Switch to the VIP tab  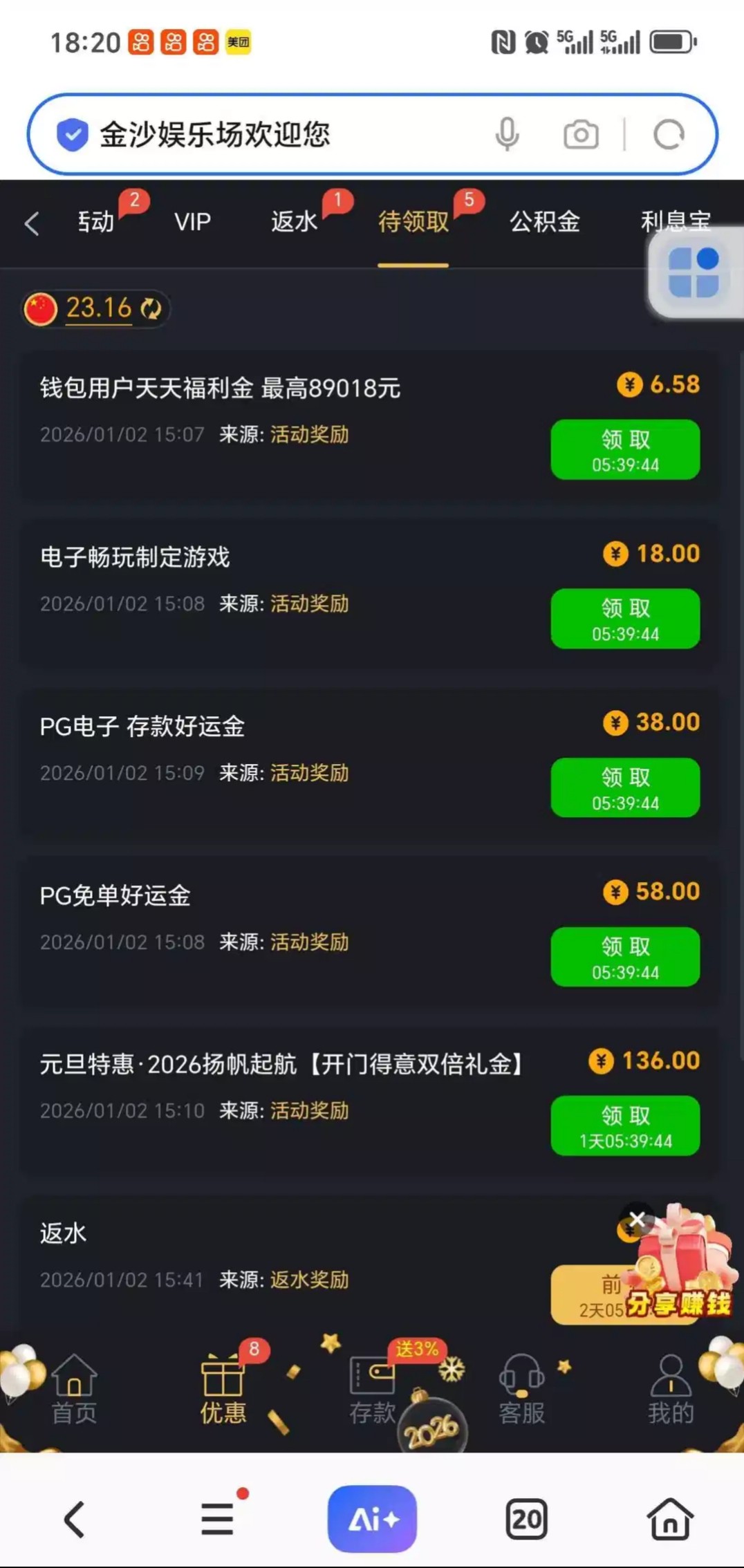pyautogui.click(x=192, y=222)
